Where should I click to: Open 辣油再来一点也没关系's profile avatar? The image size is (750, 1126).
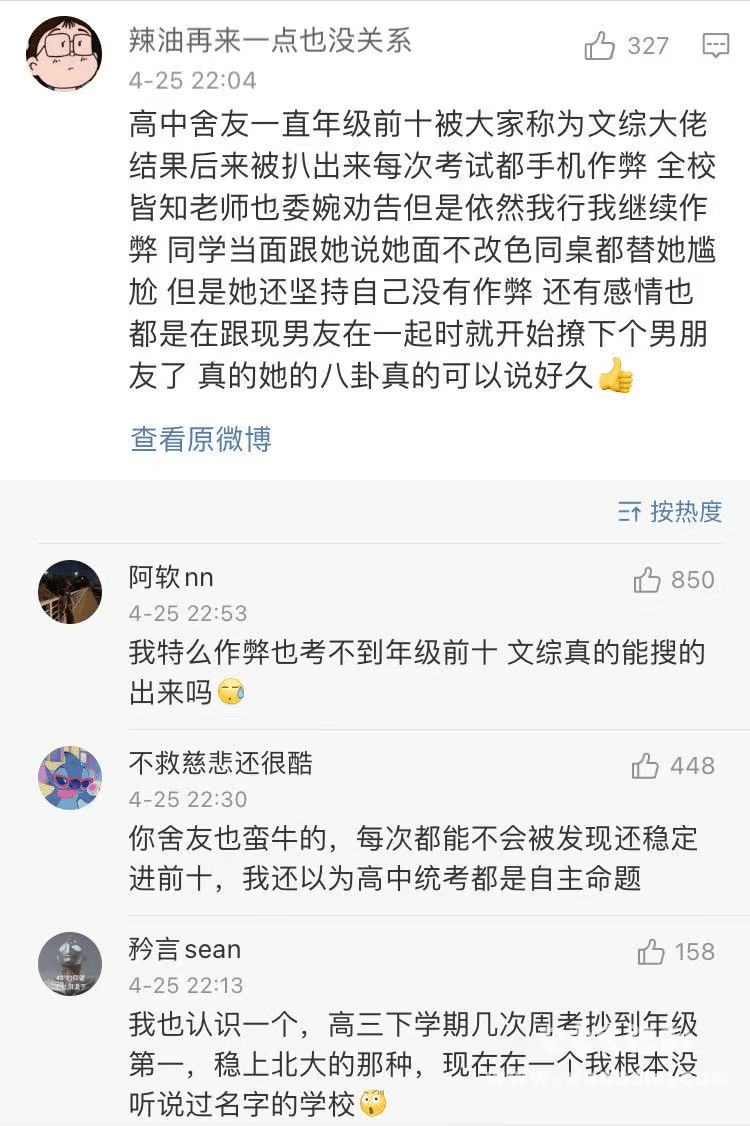(64, 53)
